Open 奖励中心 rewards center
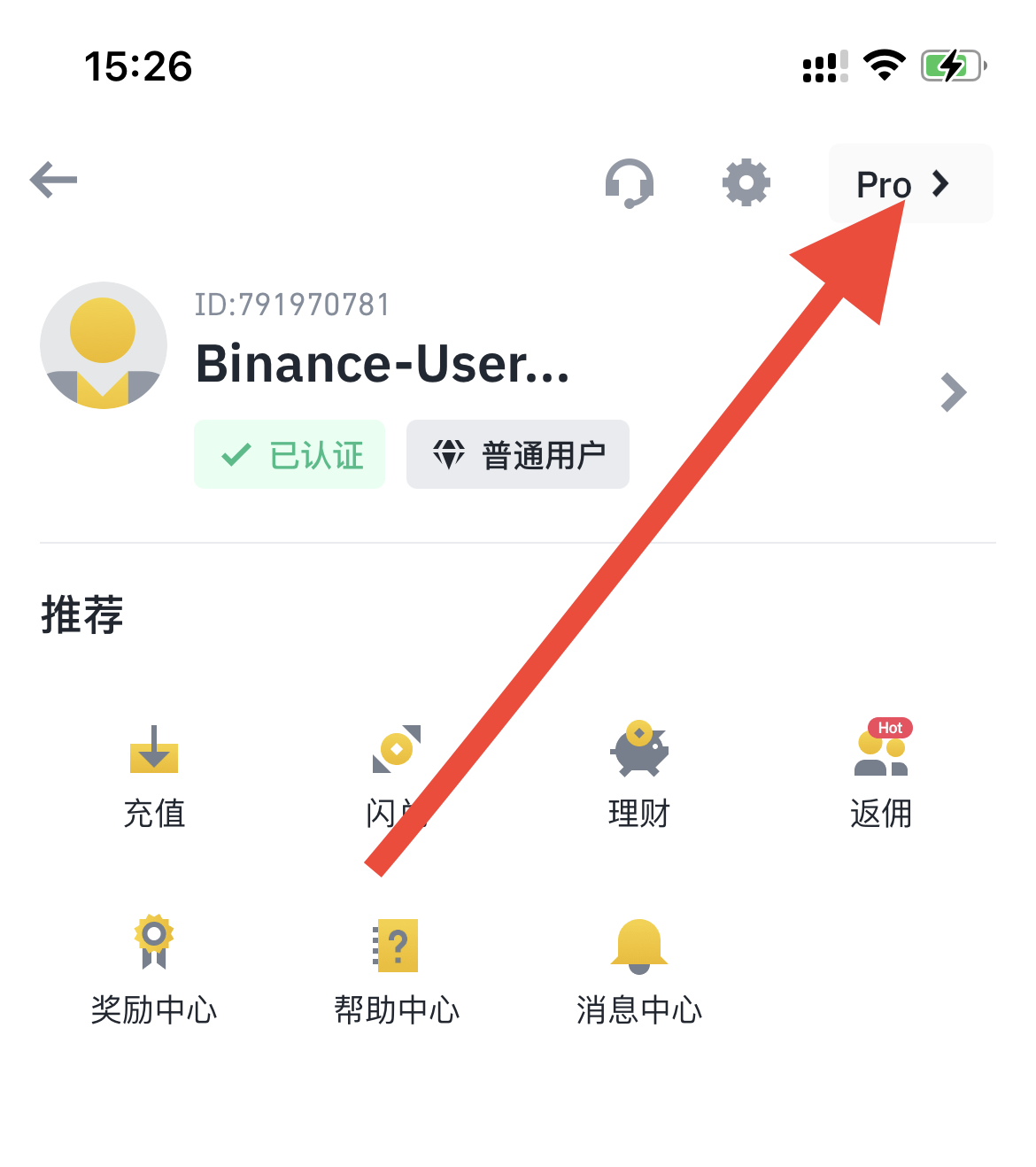 [154, 971]
